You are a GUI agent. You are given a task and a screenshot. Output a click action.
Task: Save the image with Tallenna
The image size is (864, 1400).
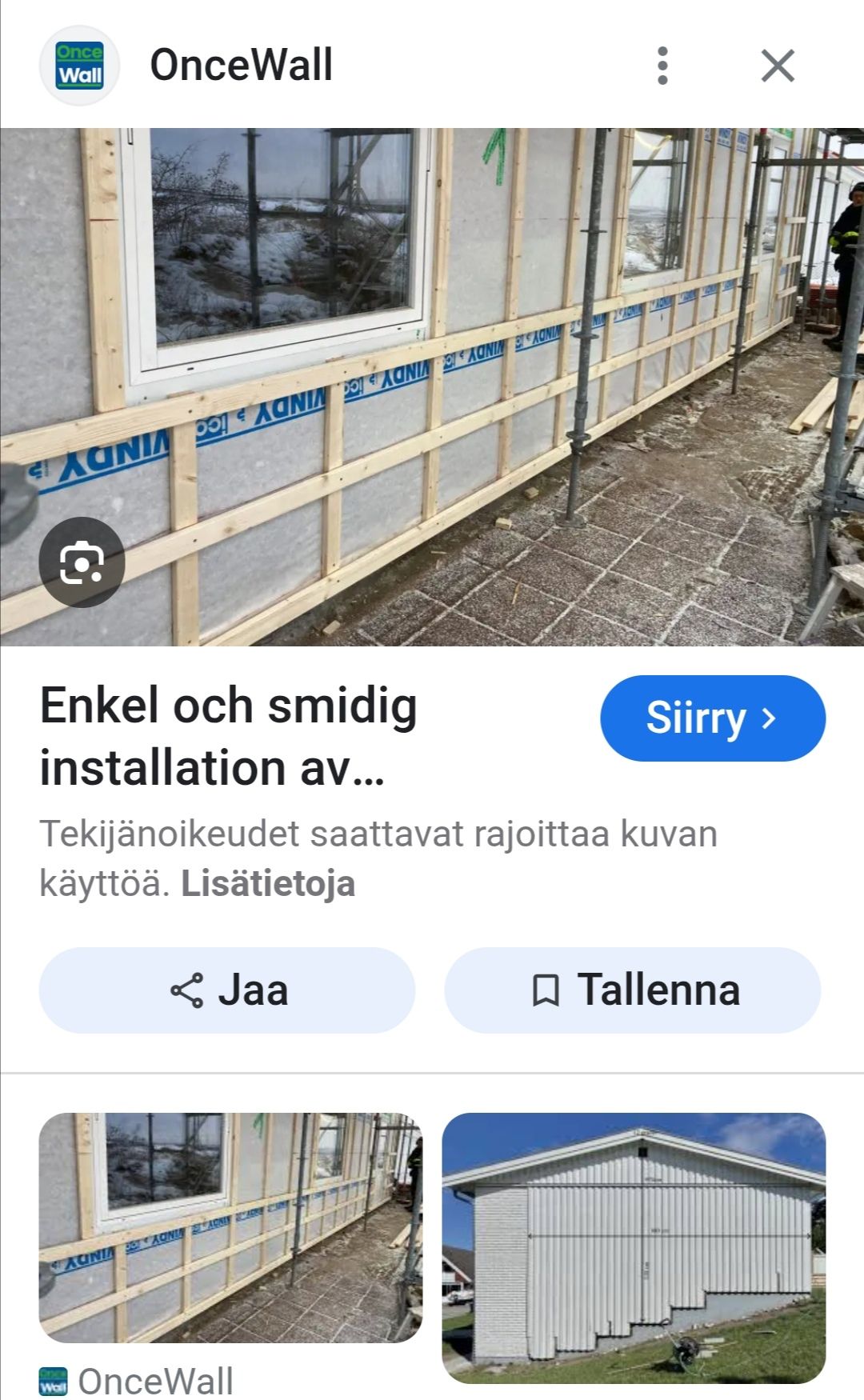point(633,990)
